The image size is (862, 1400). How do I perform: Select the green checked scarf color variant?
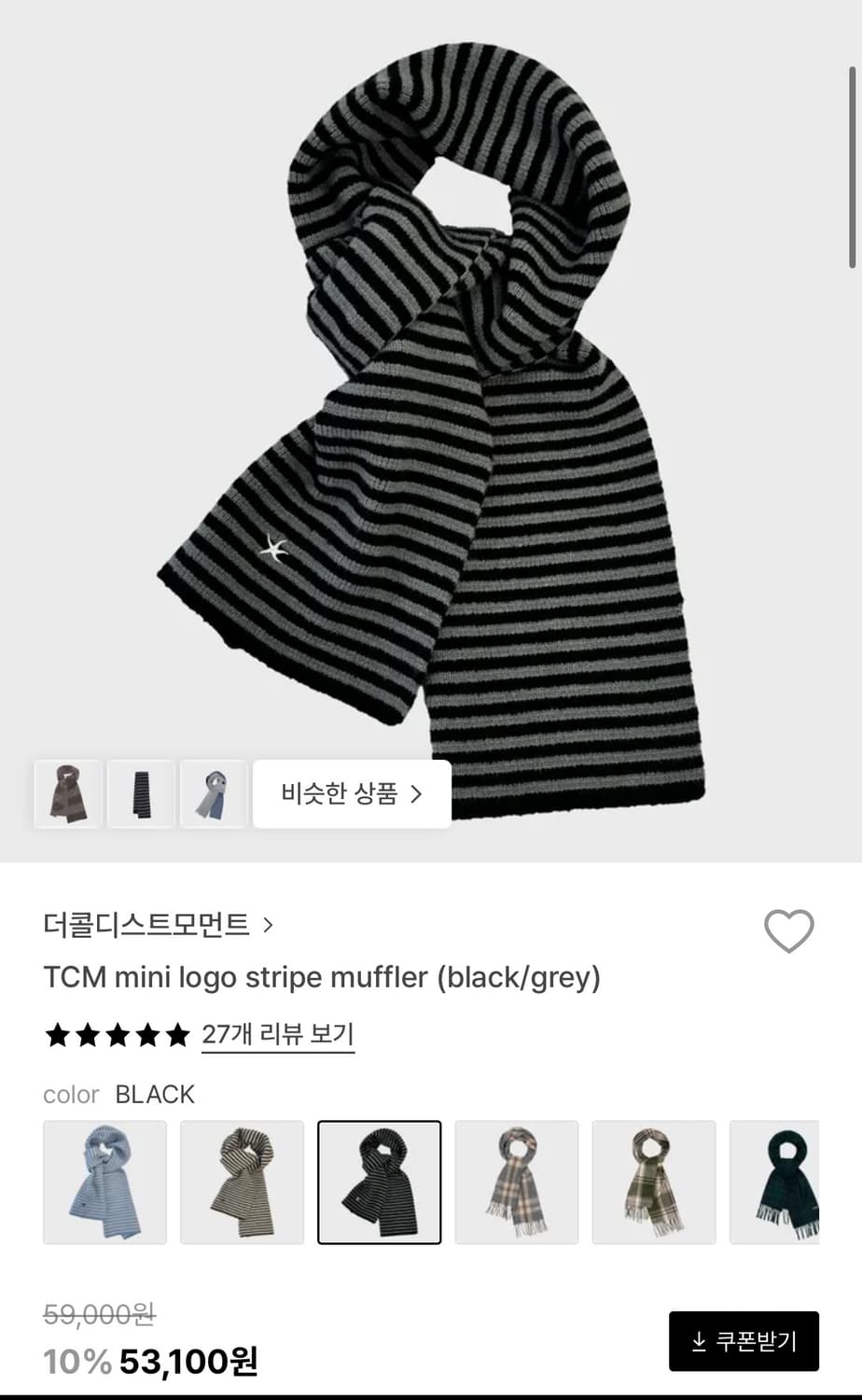pyautogui.click(x=654, y=1182)
